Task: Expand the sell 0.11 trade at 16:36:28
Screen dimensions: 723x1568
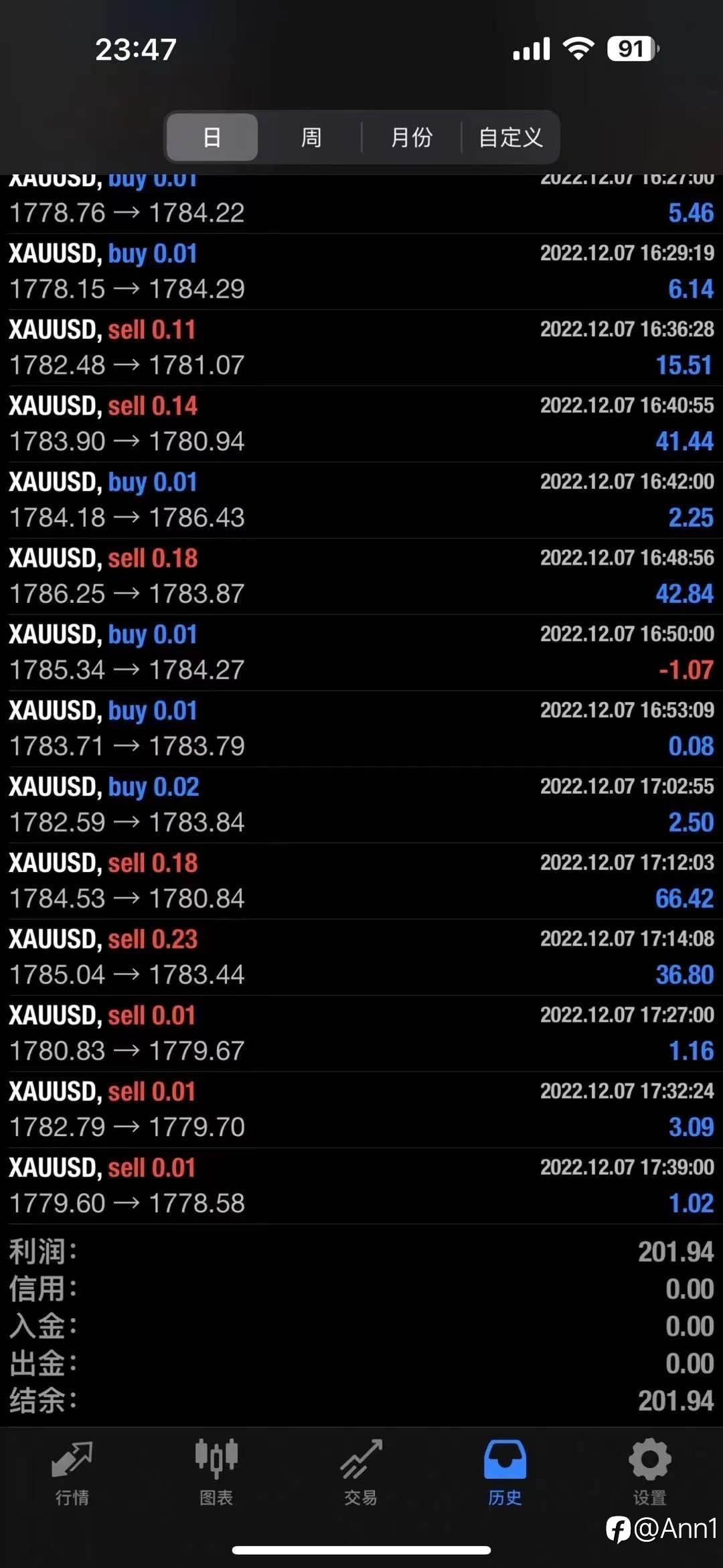Action: [x=361, y=348]
